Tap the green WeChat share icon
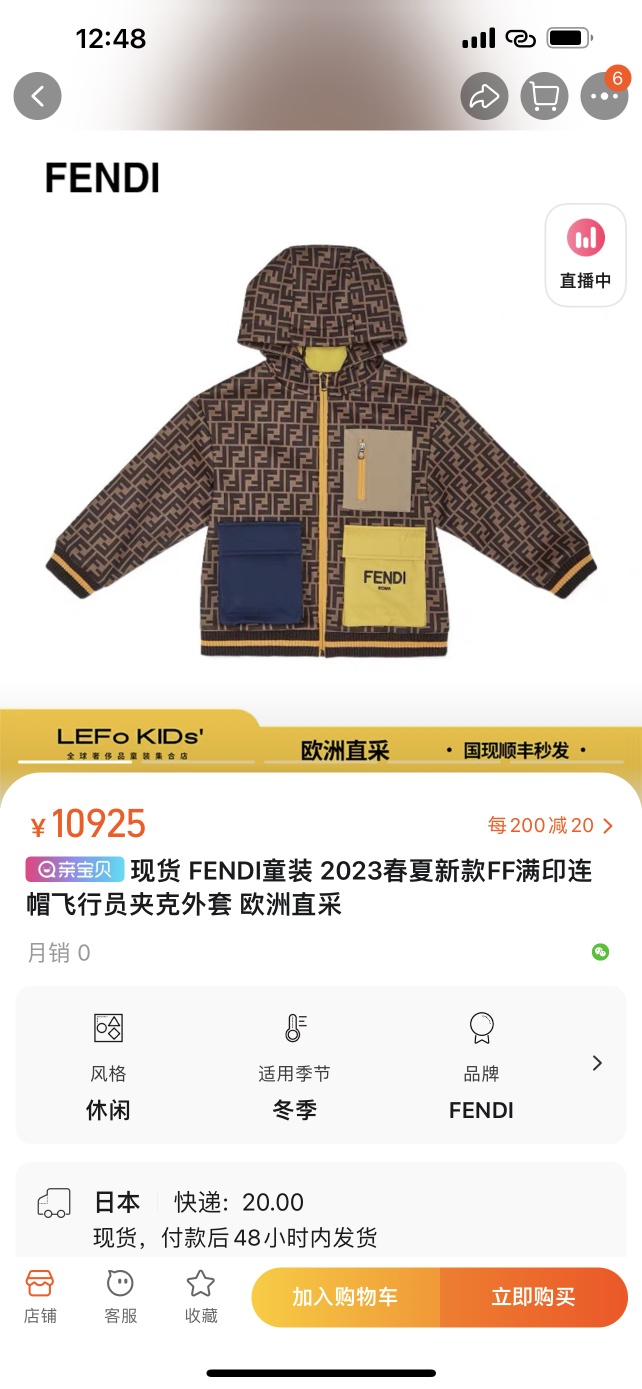Image resolution: width=642 pixels, height=1389 pixels. pyautogui.click(x=600, y=952)
